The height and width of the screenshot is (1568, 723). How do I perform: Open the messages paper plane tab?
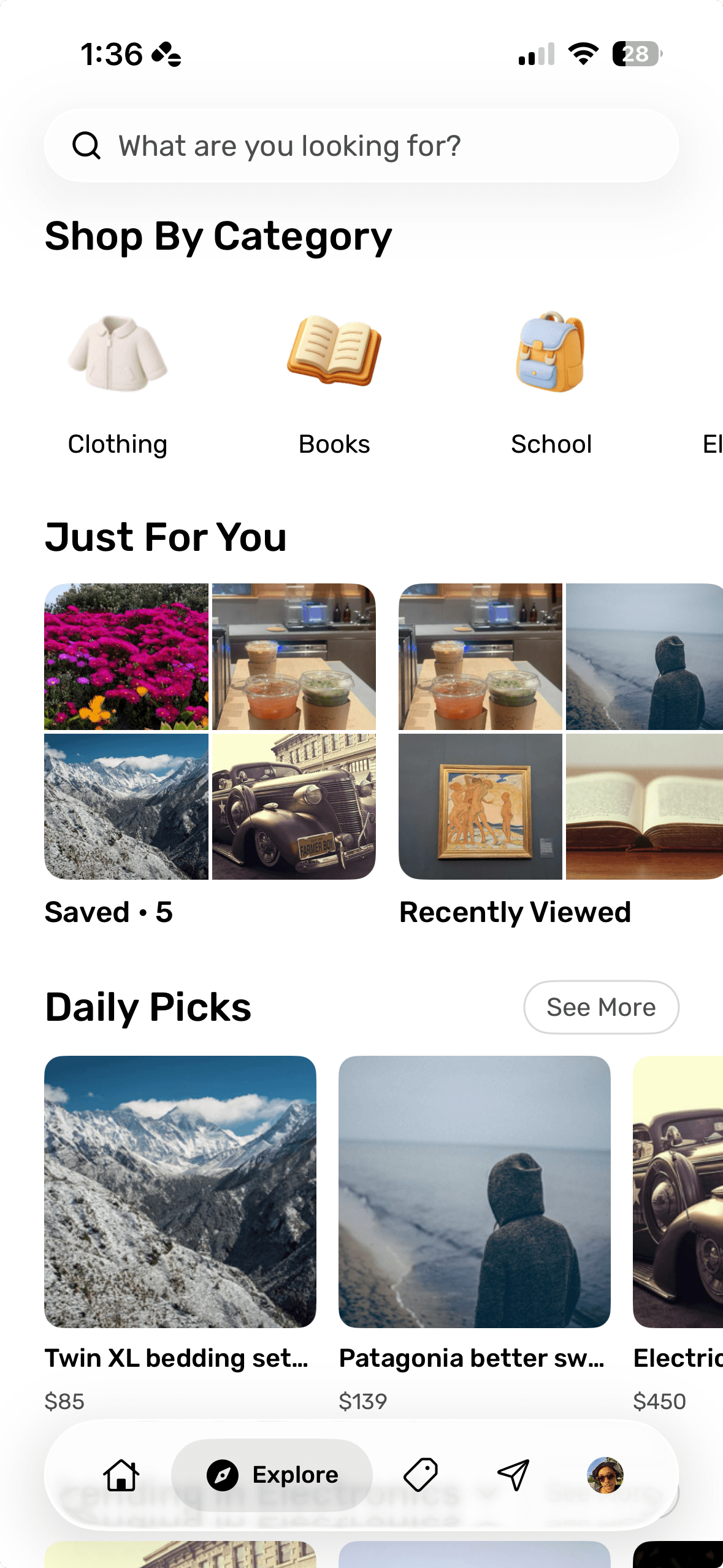pyautogui.click(x=513, y=1475)
